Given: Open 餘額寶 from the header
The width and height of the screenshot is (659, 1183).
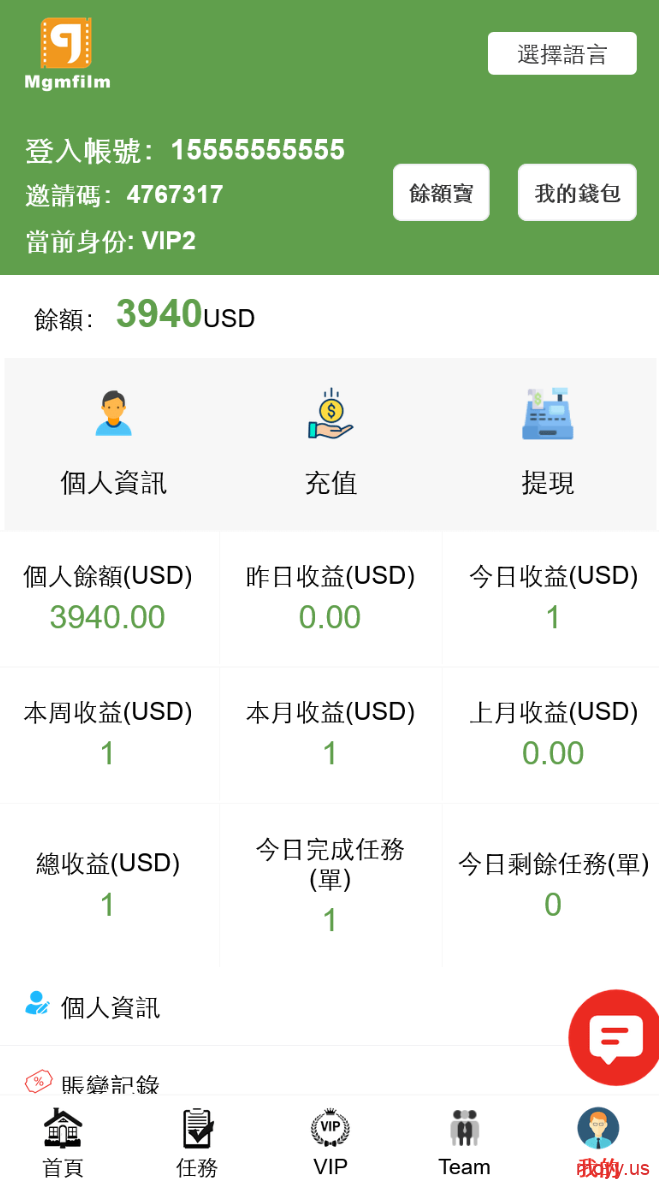Looking at the screenshot, I should [441, 192].
